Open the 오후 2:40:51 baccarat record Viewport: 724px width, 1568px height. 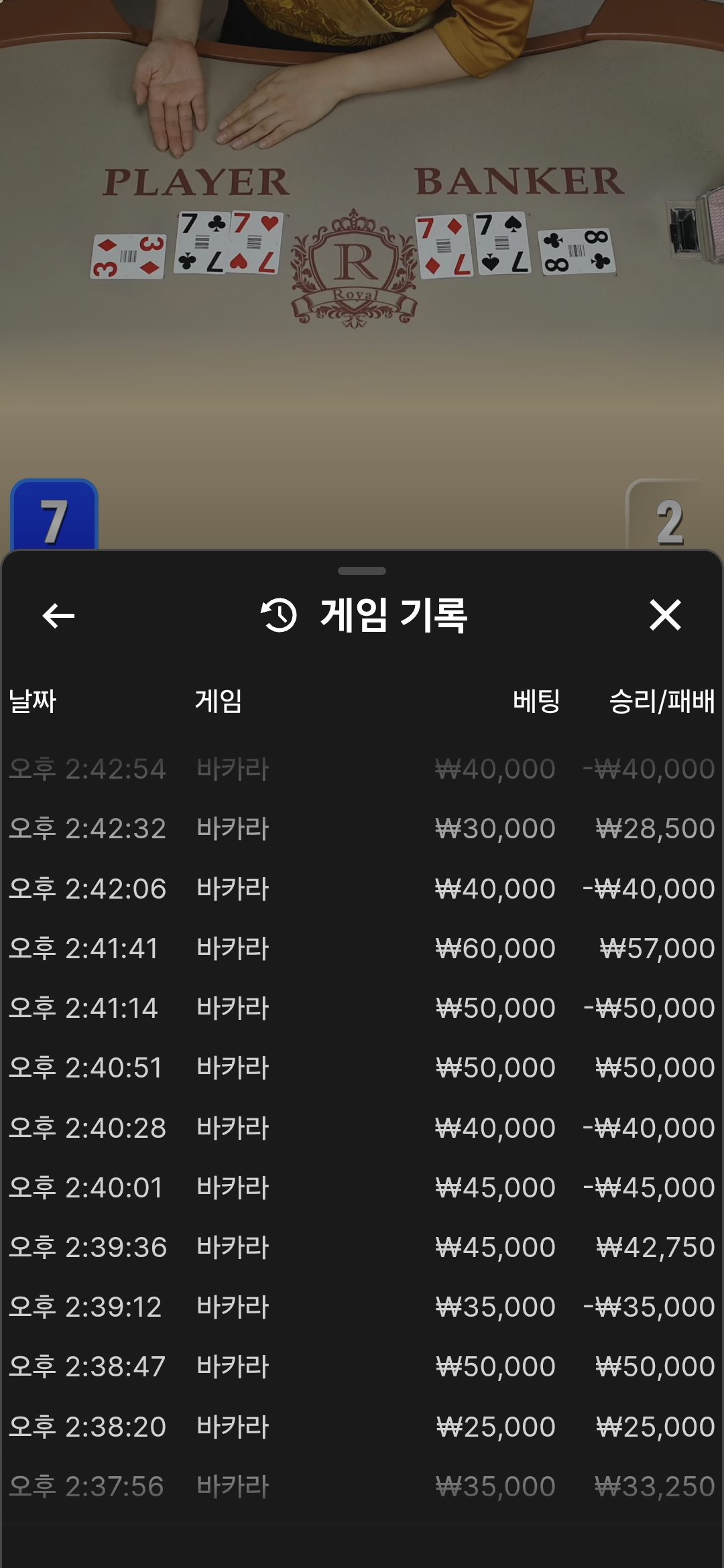(x=362, y=1067)
